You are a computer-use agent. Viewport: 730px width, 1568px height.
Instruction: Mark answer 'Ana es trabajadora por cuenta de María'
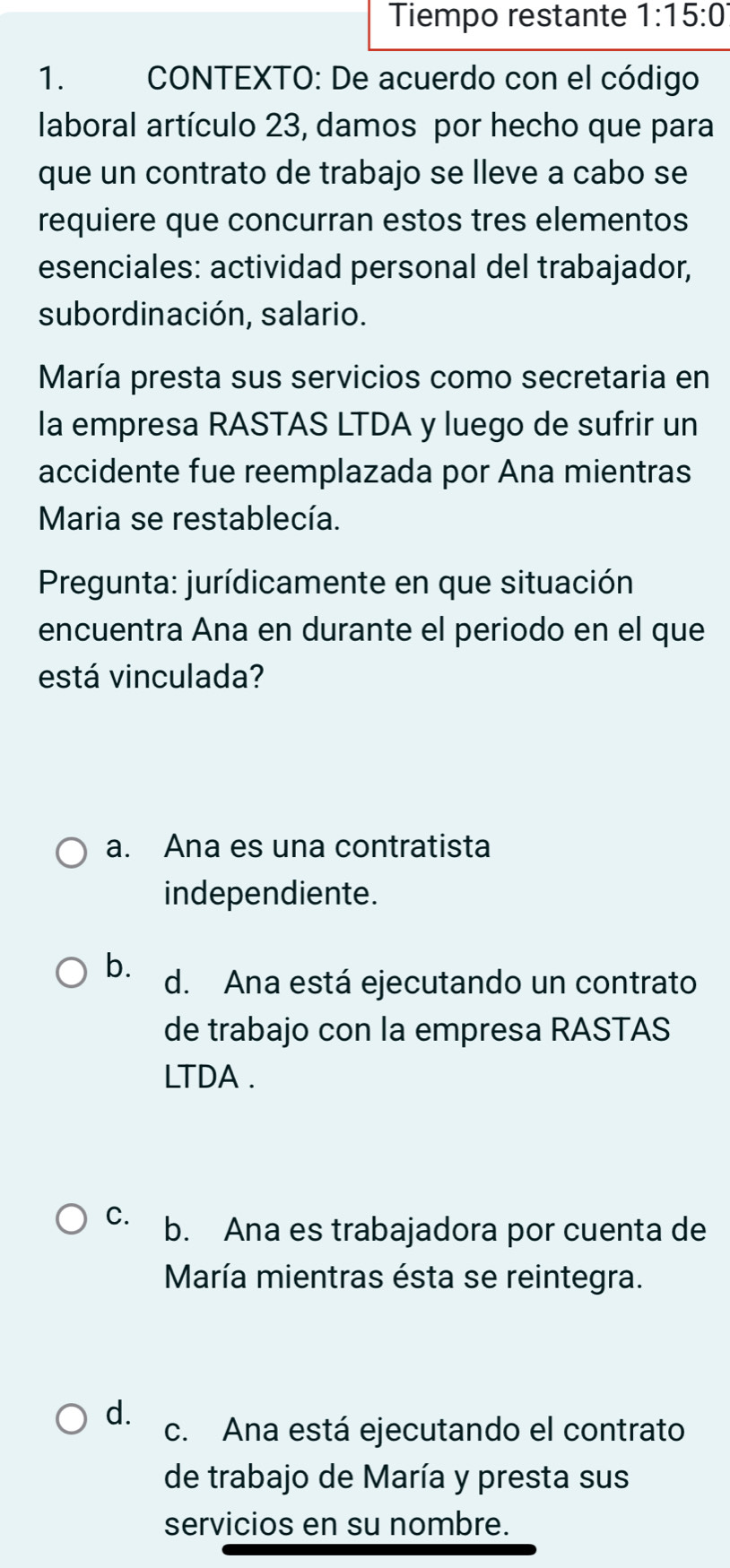pos(73,1220)
